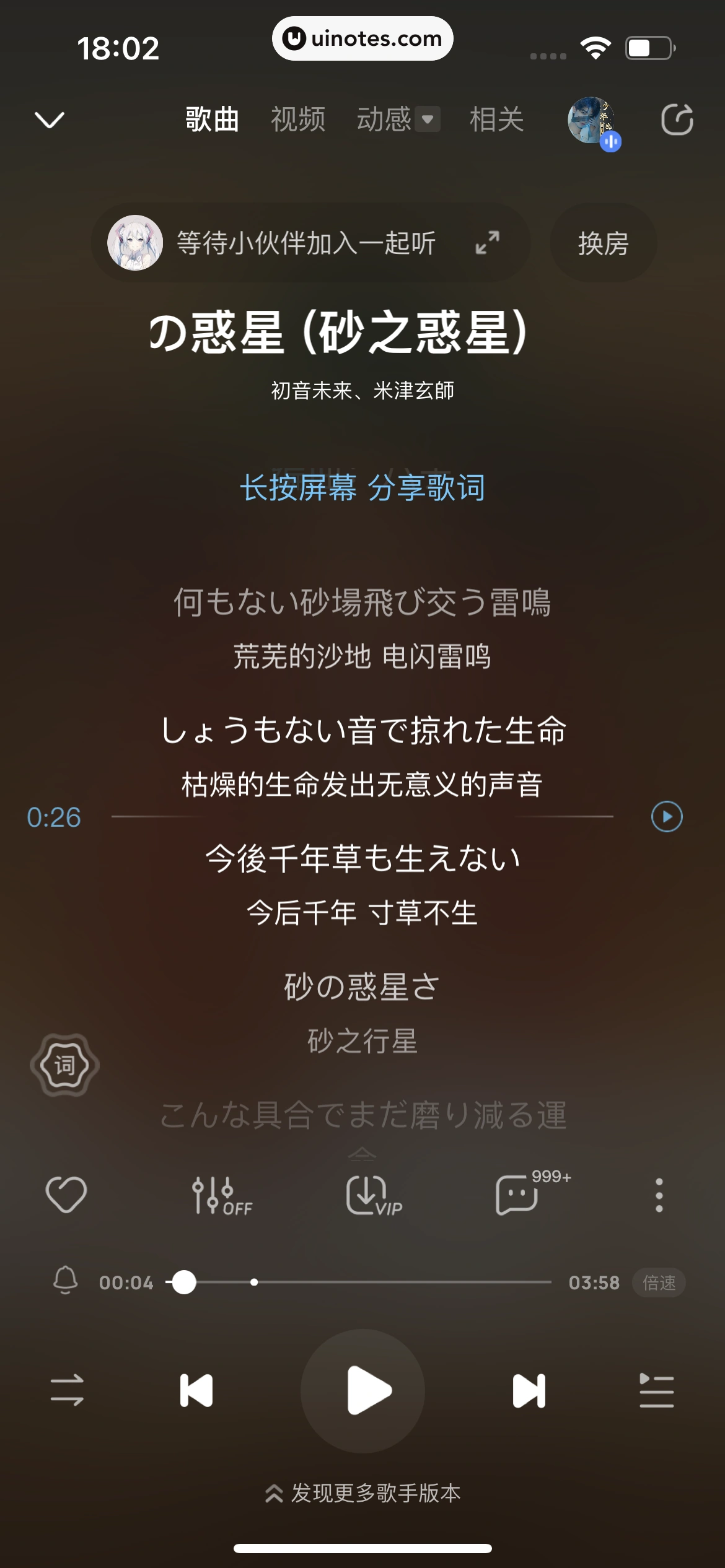
Task: Open the 动感 dropdown tab
Action: (398, 120)
